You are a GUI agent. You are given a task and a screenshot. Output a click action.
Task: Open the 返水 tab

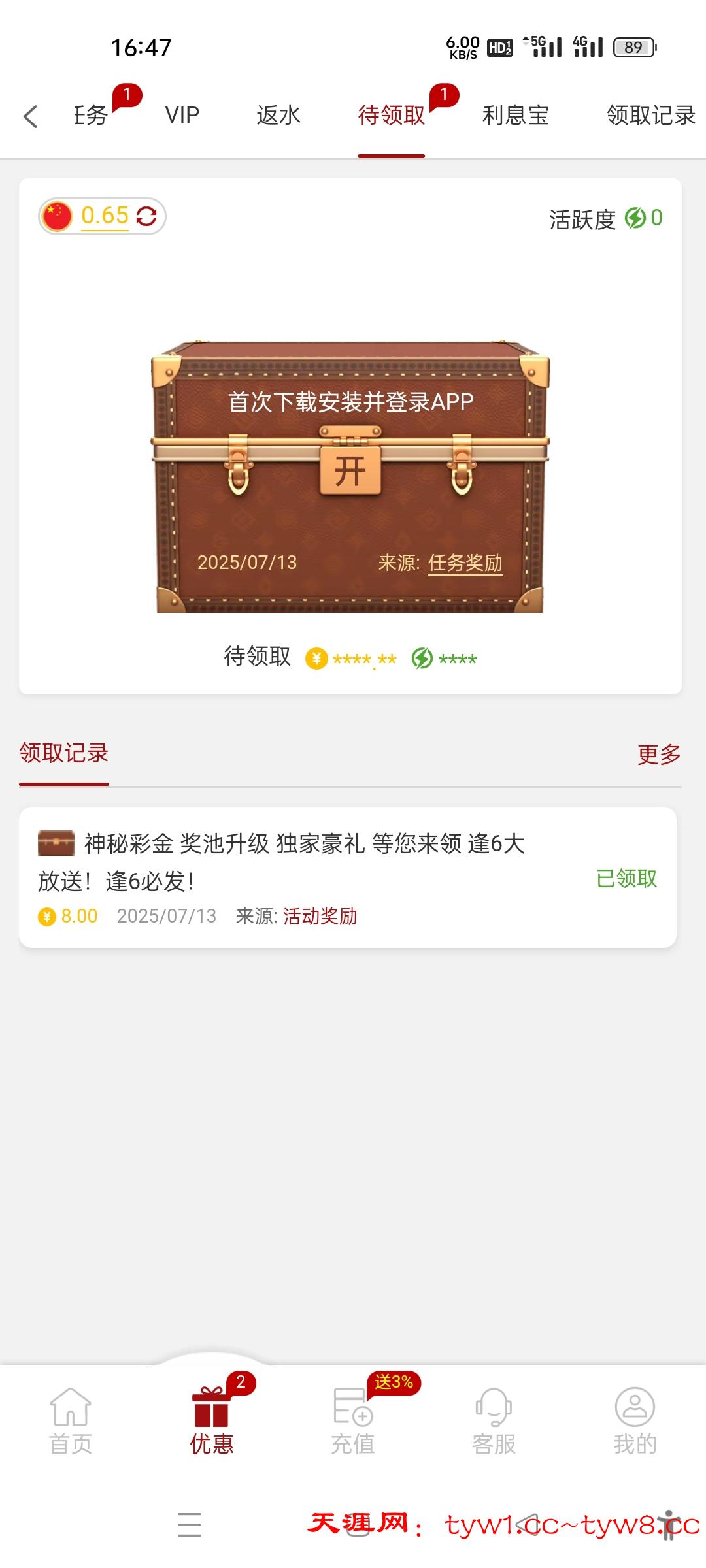click(x=278, y=116)
